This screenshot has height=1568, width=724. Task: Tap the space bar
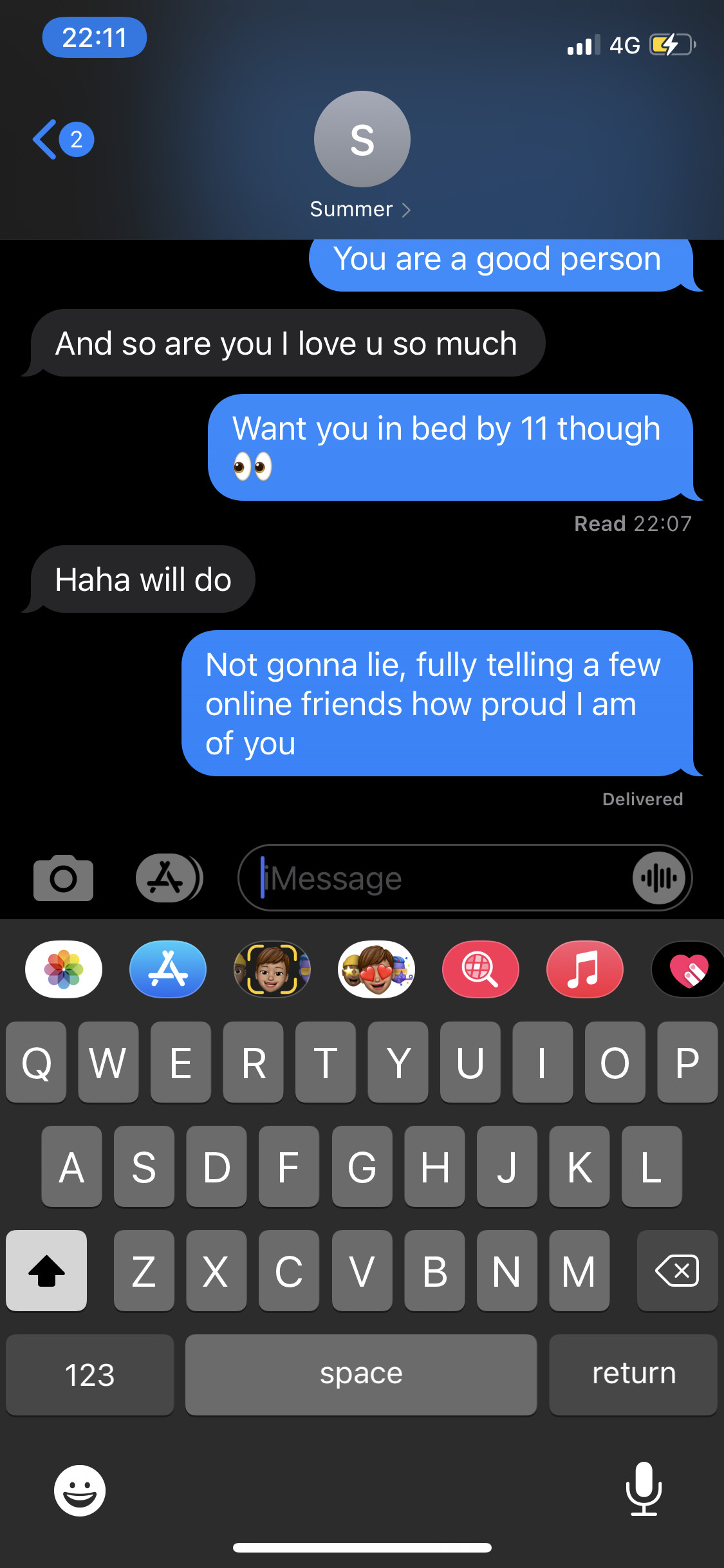click(x=361, y=1375)
